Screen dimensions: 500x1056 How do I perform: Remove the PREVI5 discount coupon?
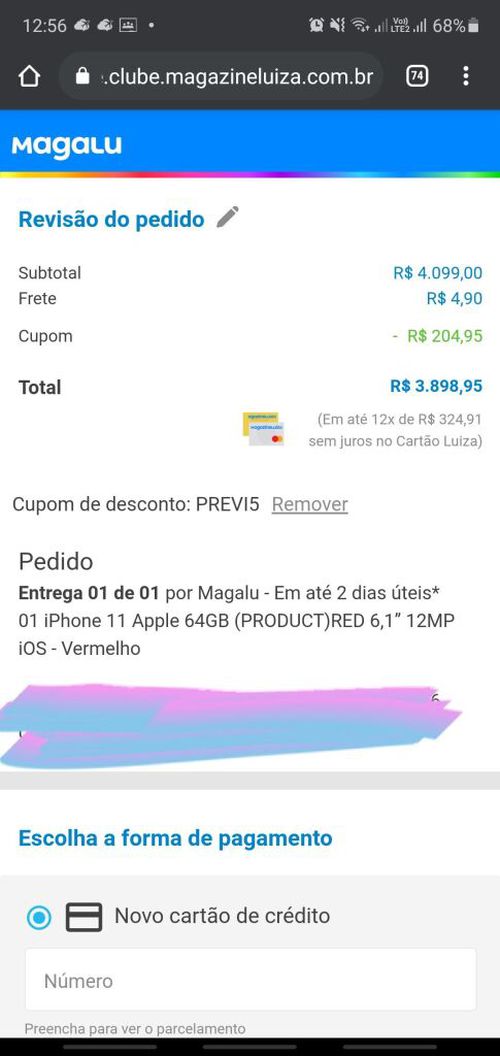click(310, 504)
